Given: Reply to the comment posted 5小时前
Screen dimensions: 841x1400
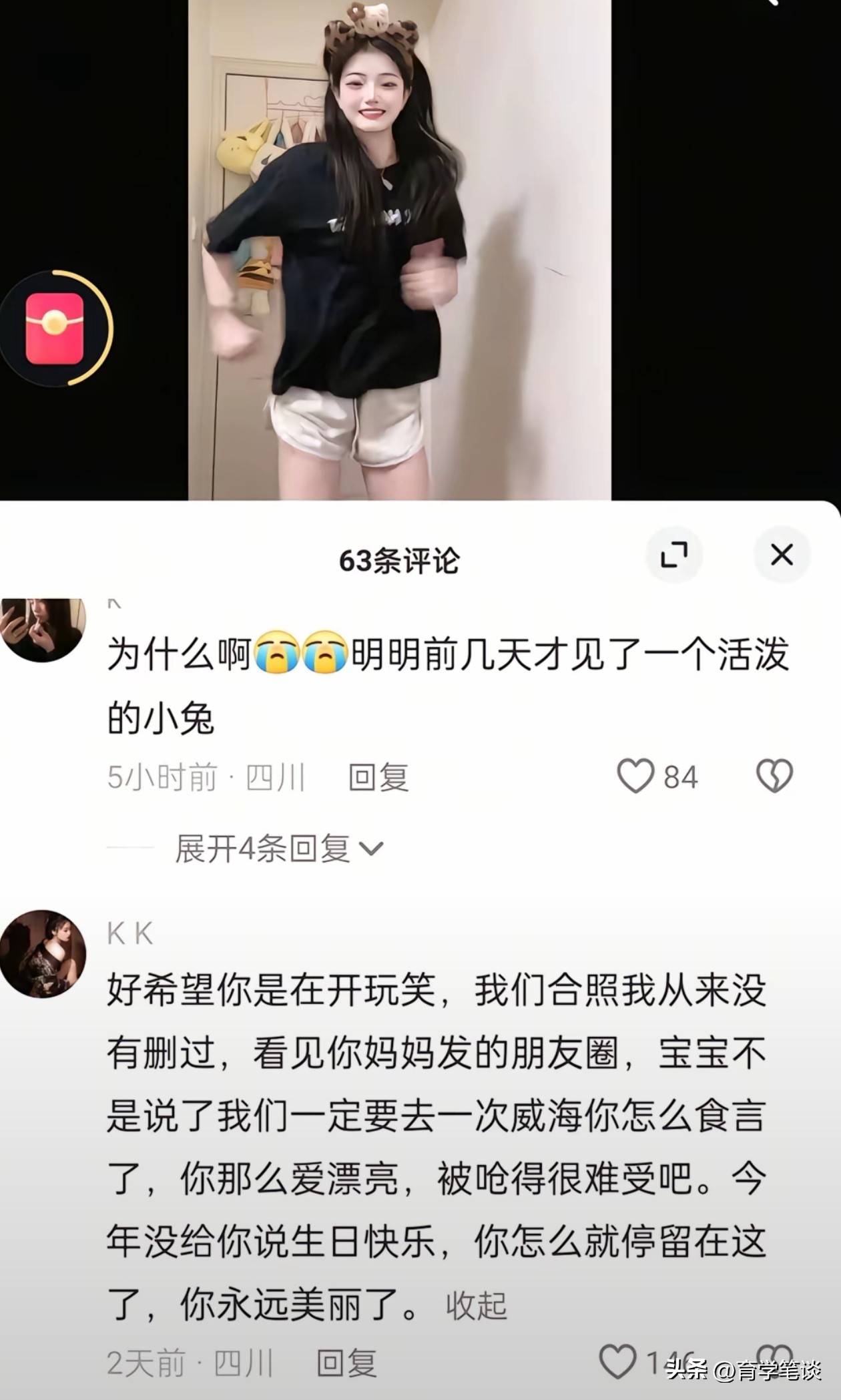Looking at the screenshot, I should pyautogui.click(x=378, y=777).
